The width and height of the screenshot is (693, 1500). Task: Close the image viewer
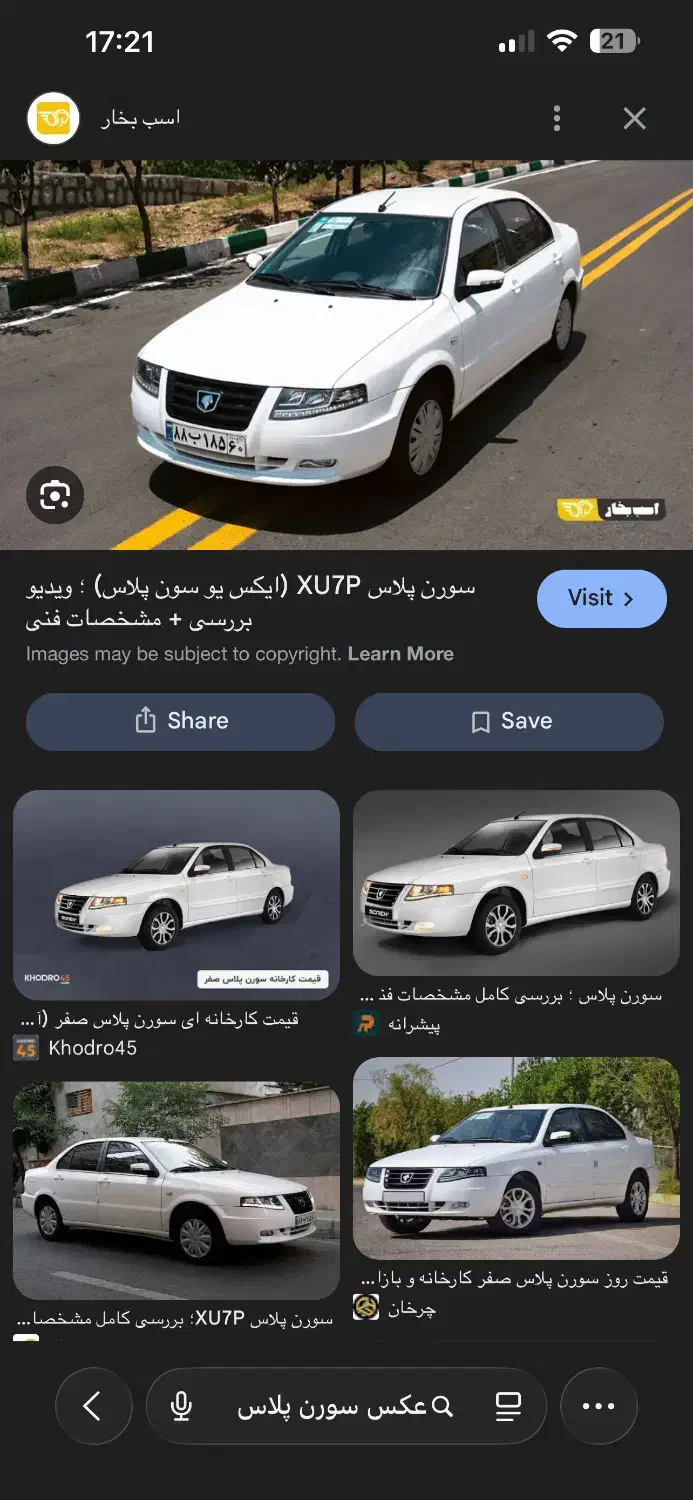(634, 119)
